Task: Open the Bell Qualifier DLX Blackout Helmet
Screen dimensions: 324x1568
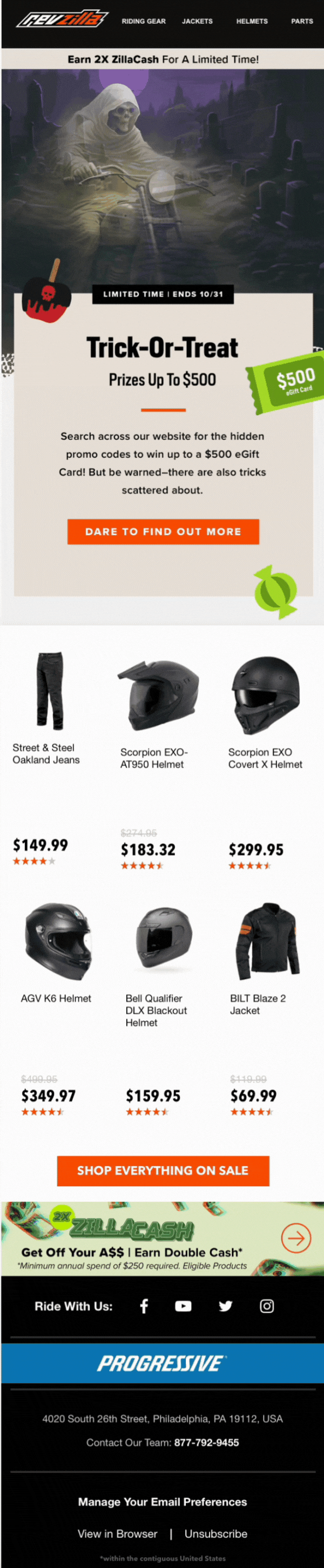Action: click(156, 1011)
